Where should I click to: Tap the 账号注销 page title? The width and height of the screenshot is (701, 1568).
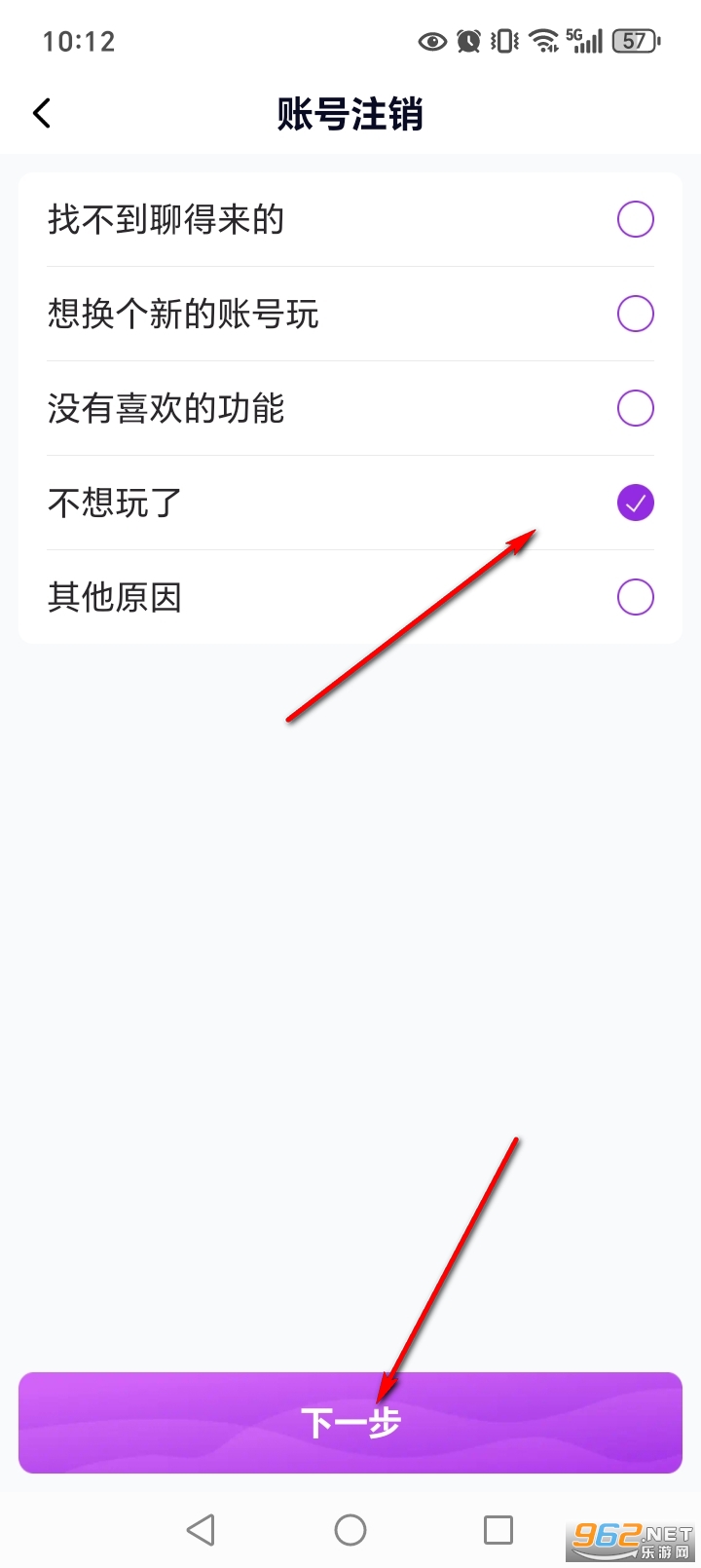[x=350, y=113]
